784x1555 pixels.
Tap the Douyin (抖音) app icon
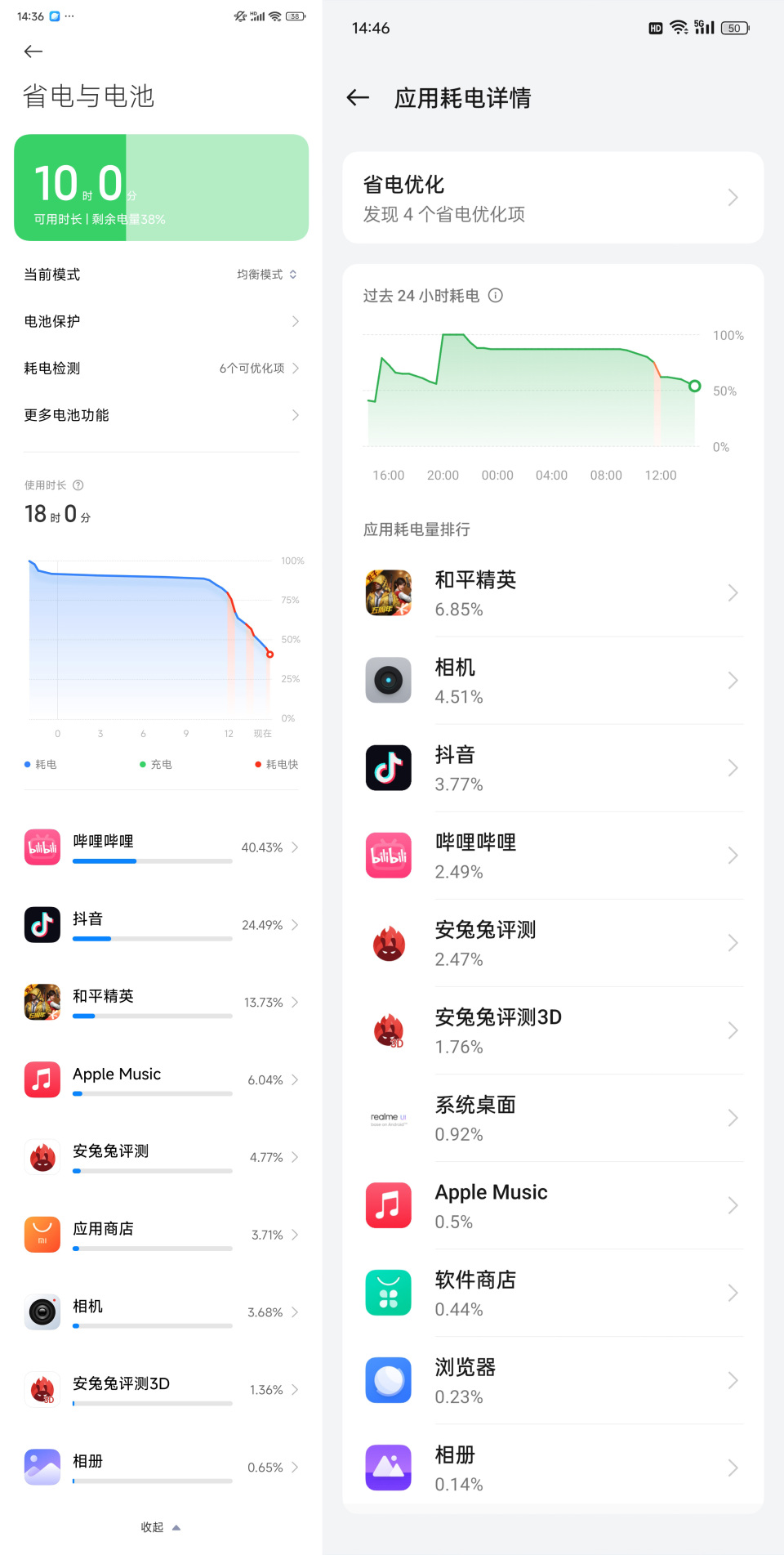point(42,924)
